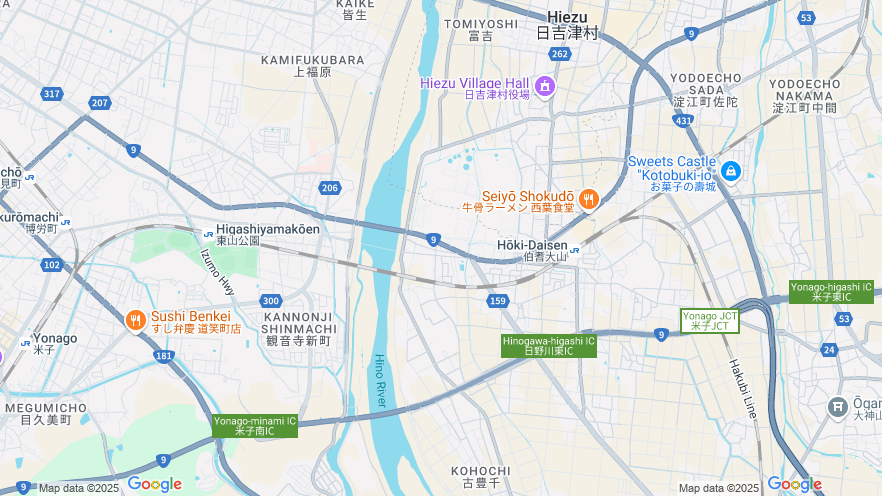Tap the Seiyō Shokudō restaurant marker
The image size is (882, 496).
point(589,199)
